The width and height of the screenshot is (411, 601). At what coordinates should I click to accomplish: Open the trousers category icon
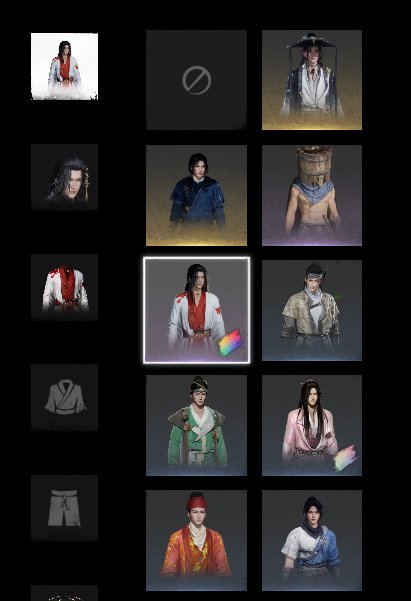point(64,508)
